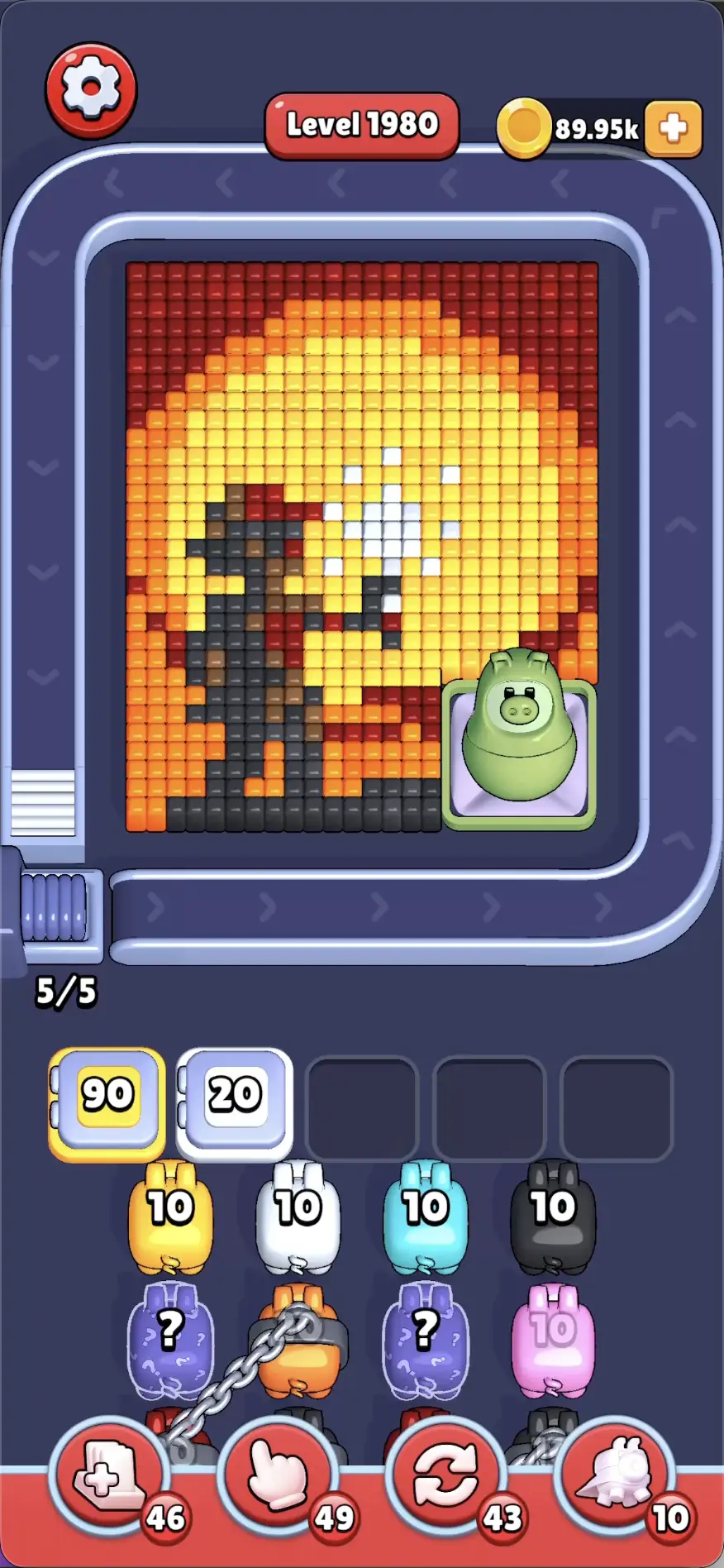The width and height of the screenshot is (724, 1568).
Task: Add more coins with plus button
Action: (673, 129)
